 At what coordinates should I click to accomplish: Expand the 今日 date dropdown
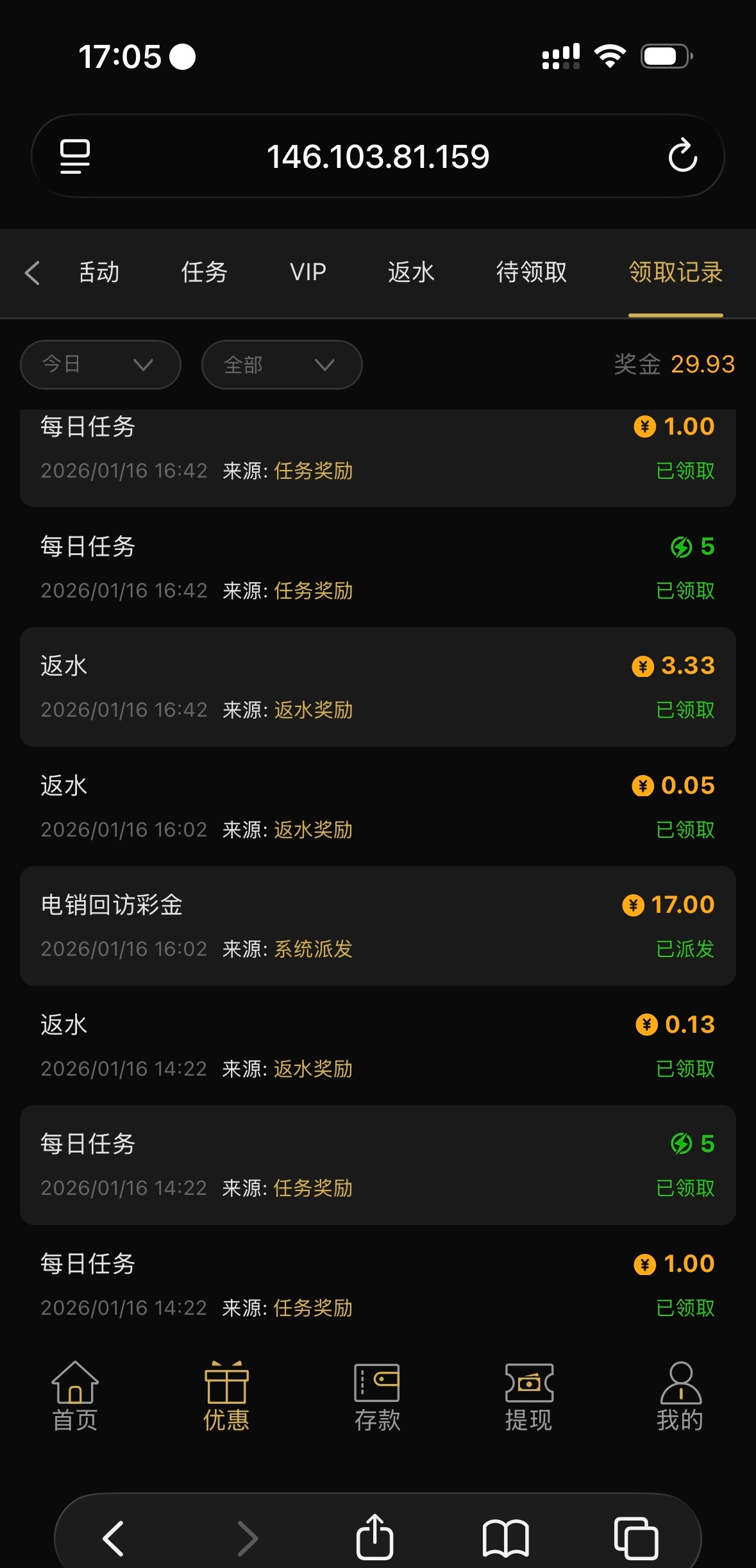coord(101,365)
